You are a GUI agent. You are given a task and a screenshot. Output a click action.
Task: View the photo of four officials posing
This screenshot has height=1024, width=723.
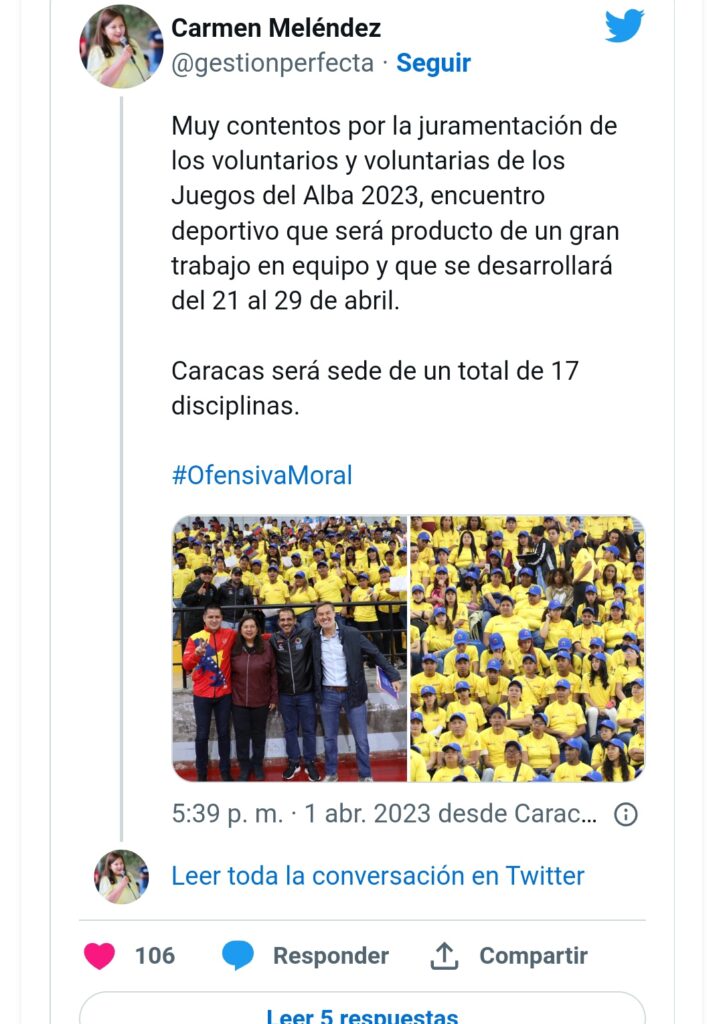[290, 648]
